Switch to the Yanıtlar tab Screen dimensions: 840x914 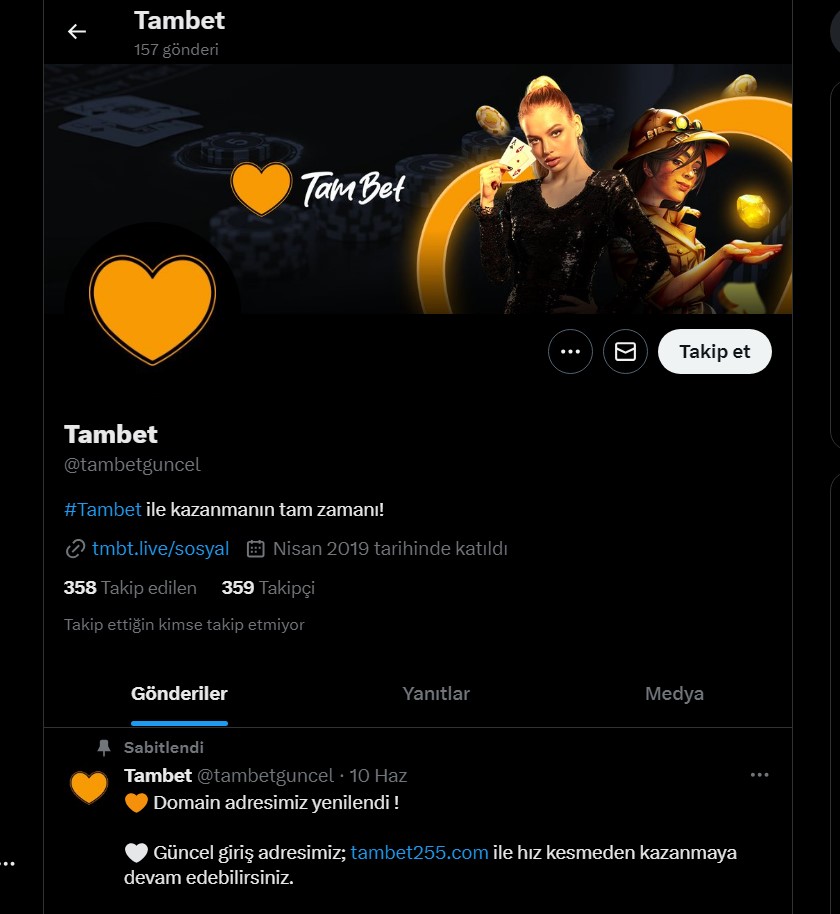click(x=436, y=694)
